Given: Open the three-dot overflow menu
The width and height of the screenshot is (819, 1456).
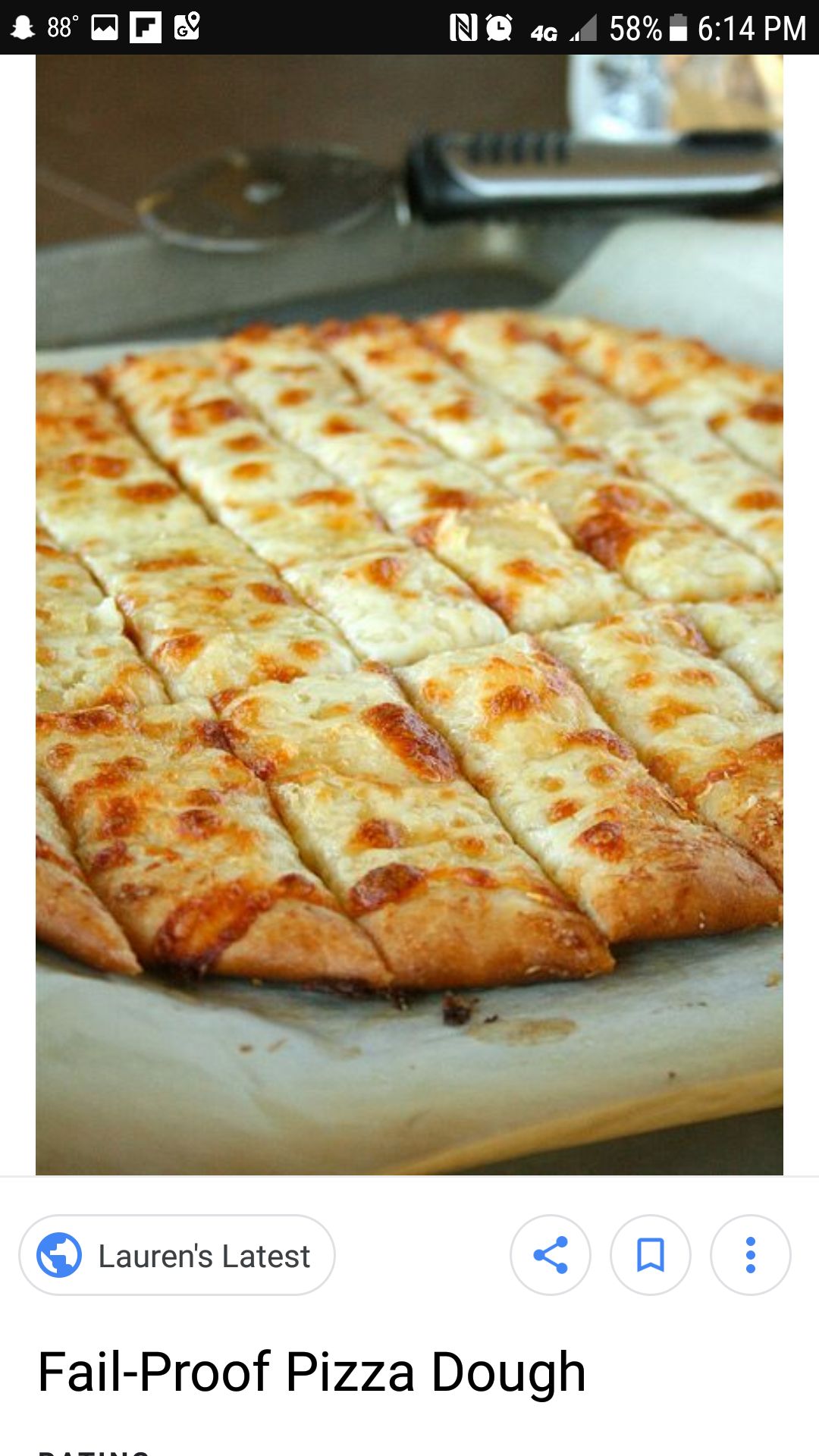Looking at the screenshot, I should point(750,1255).
